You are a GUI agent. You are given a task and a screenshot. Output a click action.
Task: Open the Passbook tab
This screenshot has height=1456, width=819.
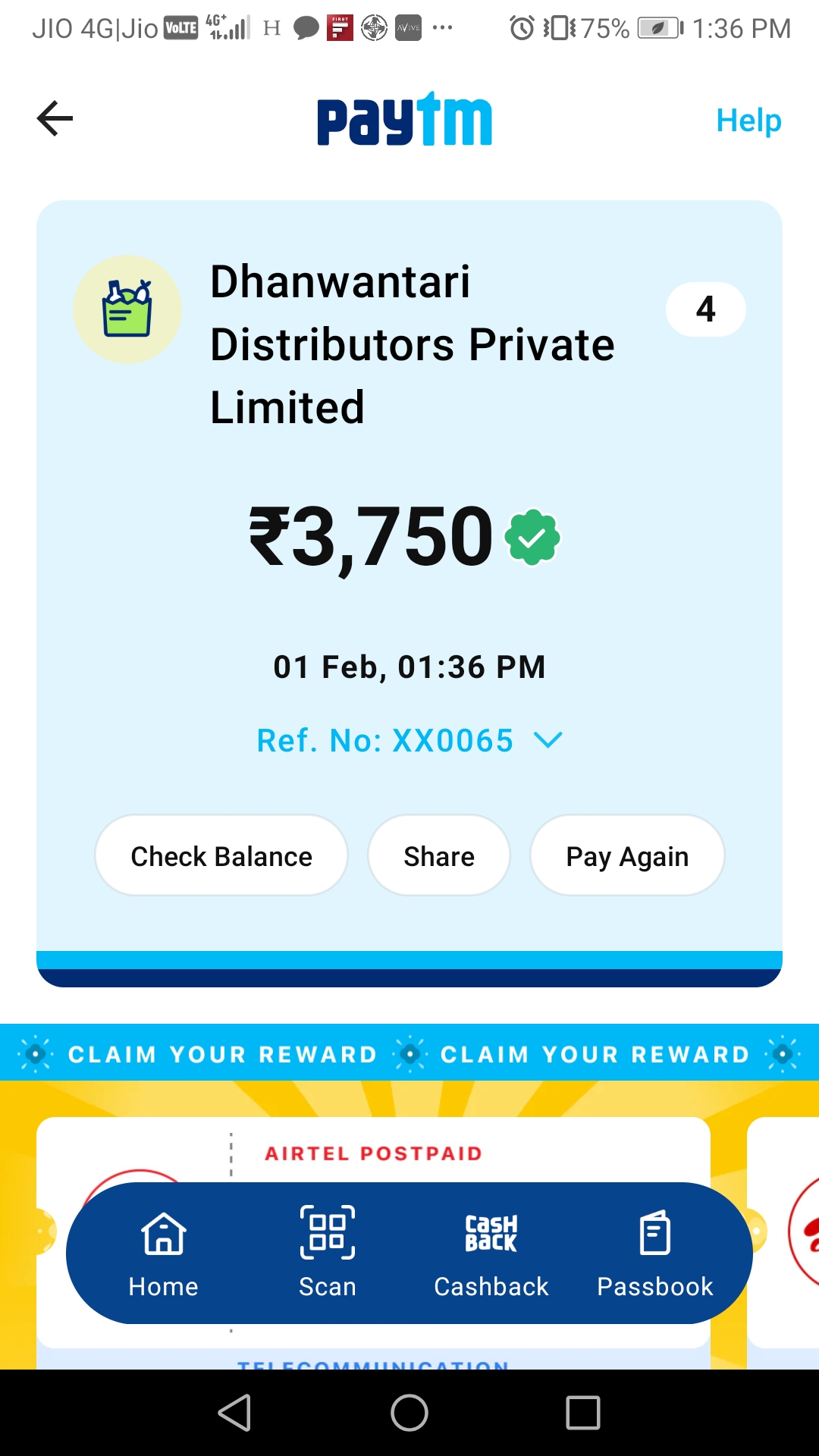[655, 1253]
